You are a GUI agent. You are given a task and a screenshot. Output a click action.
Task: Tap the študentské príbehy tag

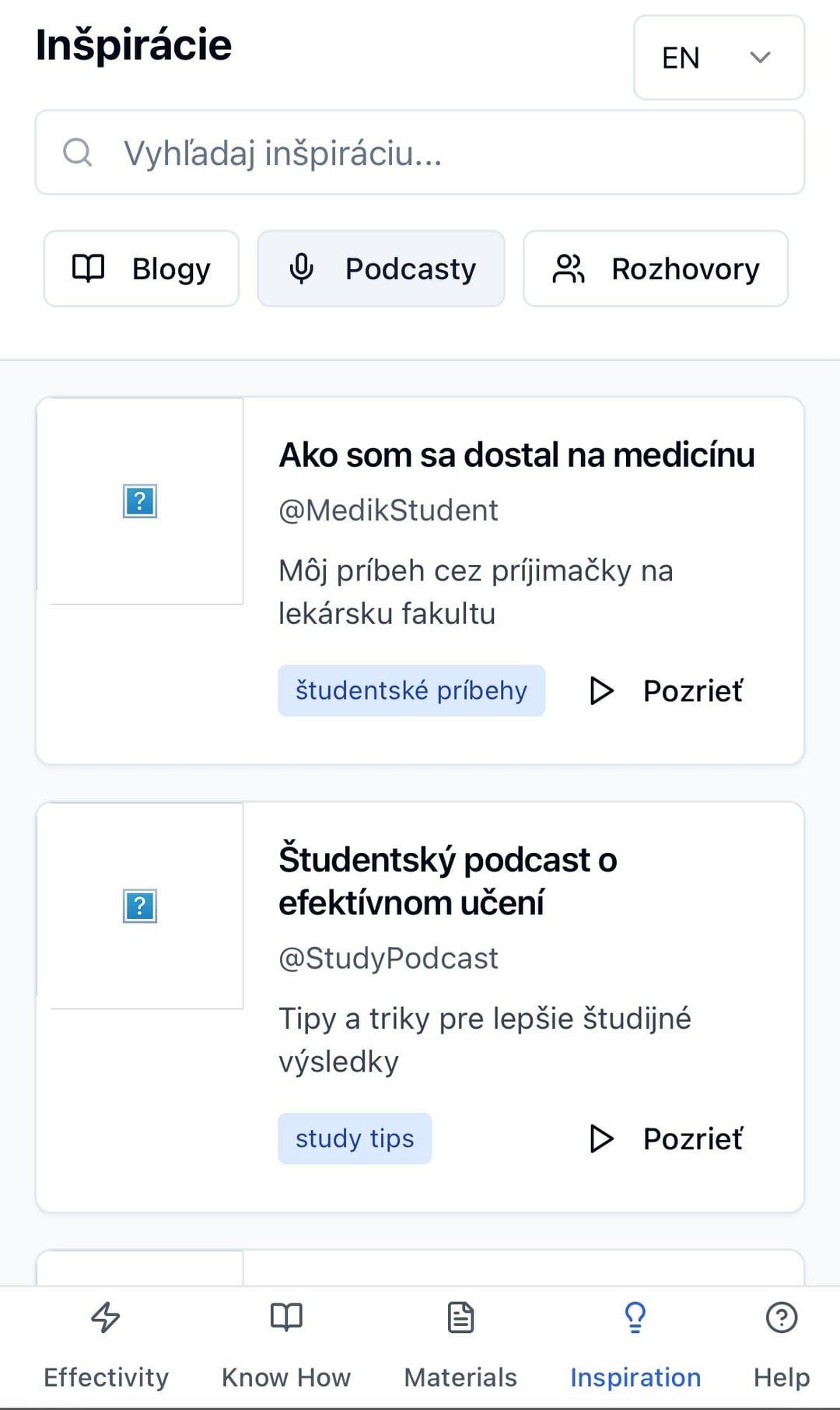[411, 690]
